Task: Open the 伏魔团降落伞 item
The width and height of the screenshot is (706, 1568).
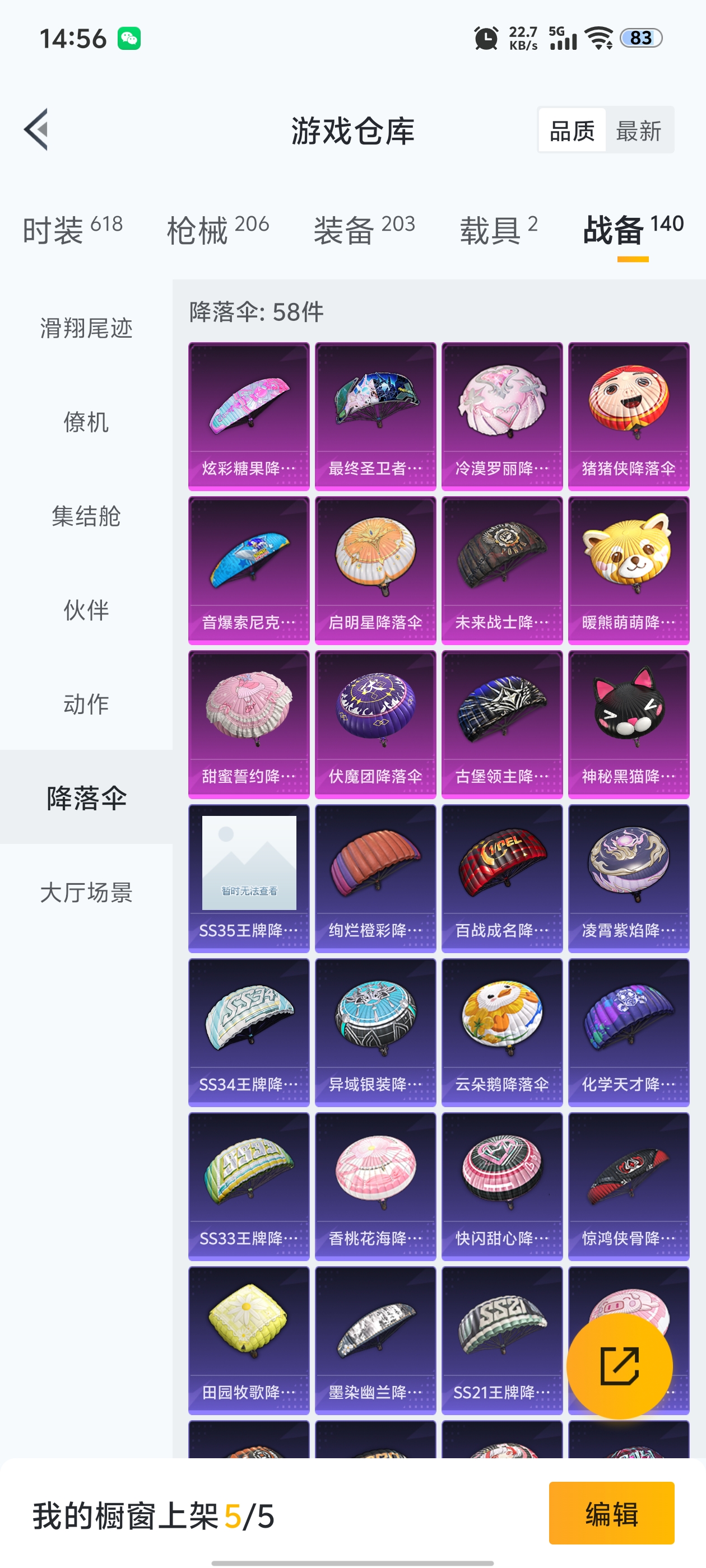Action: coord(375,724)
